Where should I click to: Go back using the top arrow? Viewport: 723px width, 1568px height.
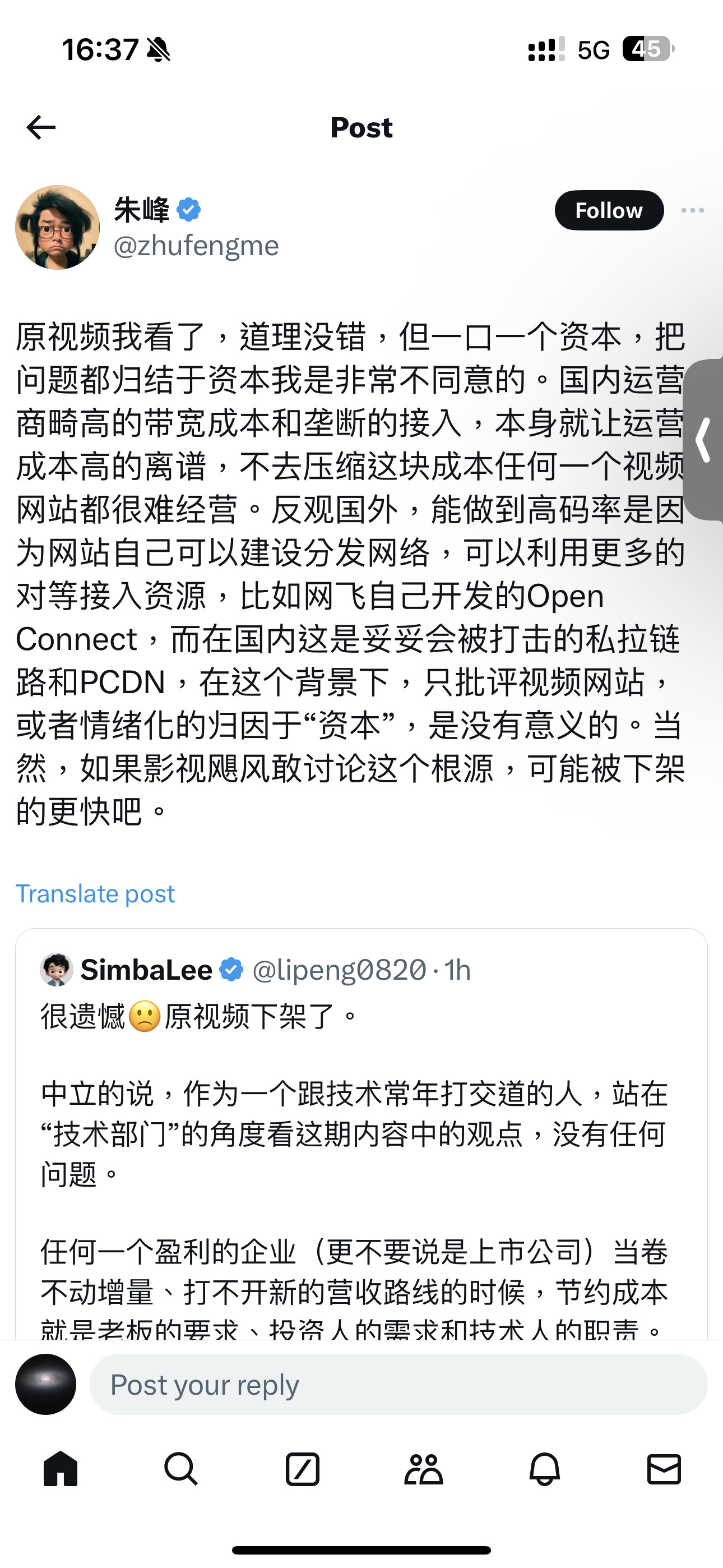click(x=41, y=127)
